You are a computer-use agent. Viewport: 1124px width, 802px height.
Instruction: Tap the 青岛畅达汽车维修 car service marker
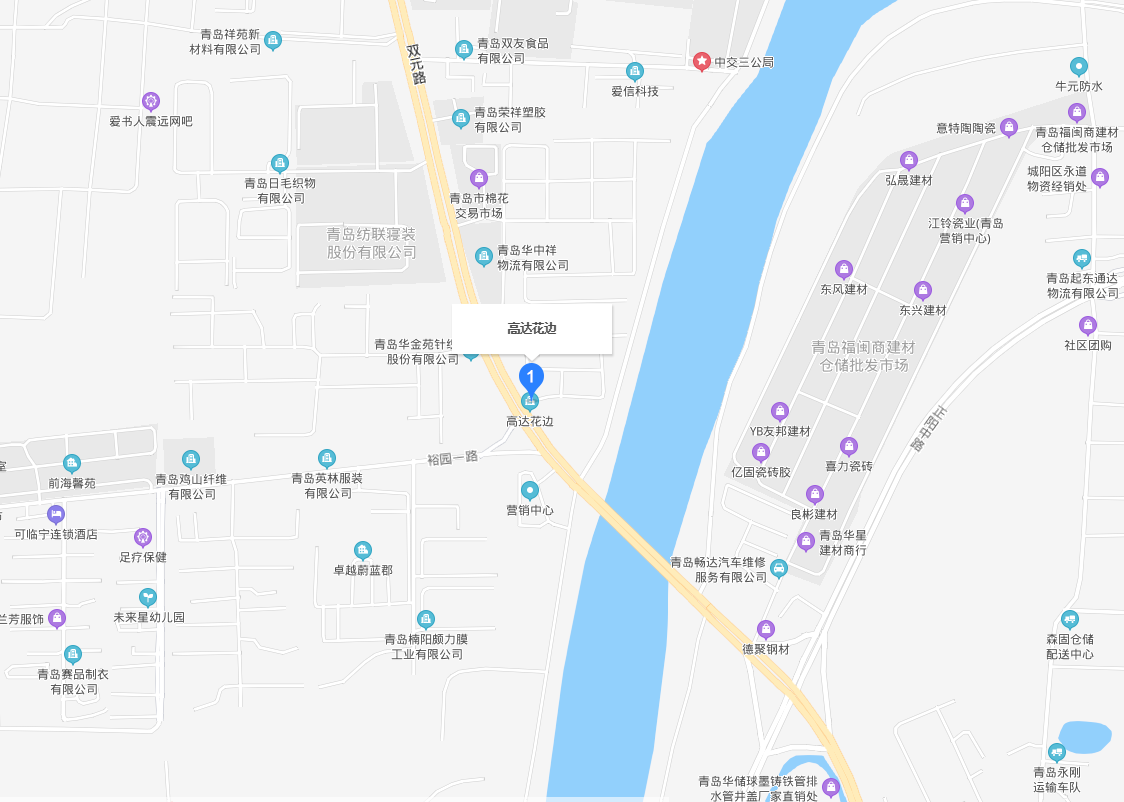click(x=779, y=568)
